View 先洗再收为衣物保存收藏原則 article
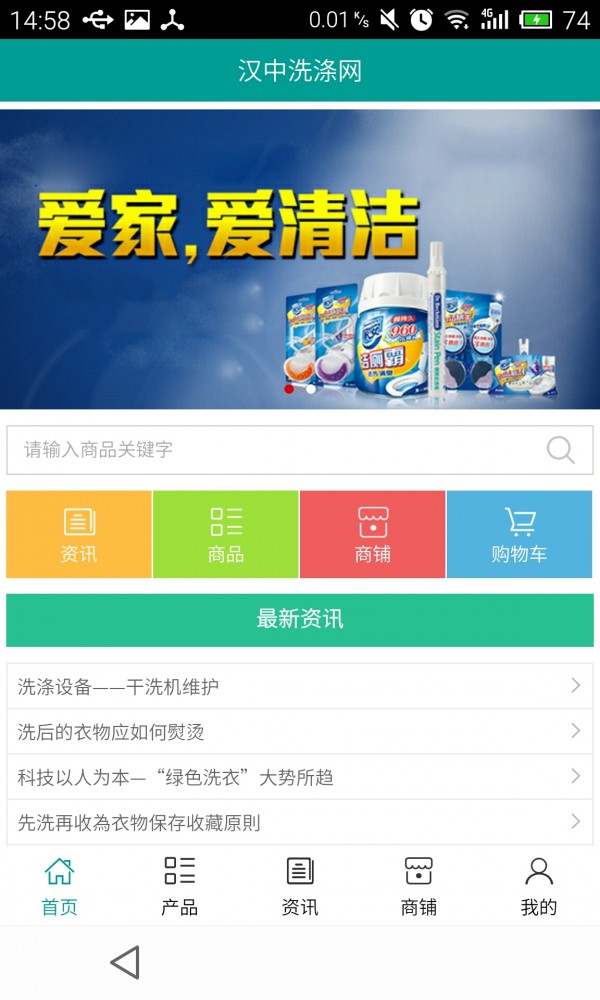Image resolution: width=600 pixels, height=1000 pixels. point(300,822)
